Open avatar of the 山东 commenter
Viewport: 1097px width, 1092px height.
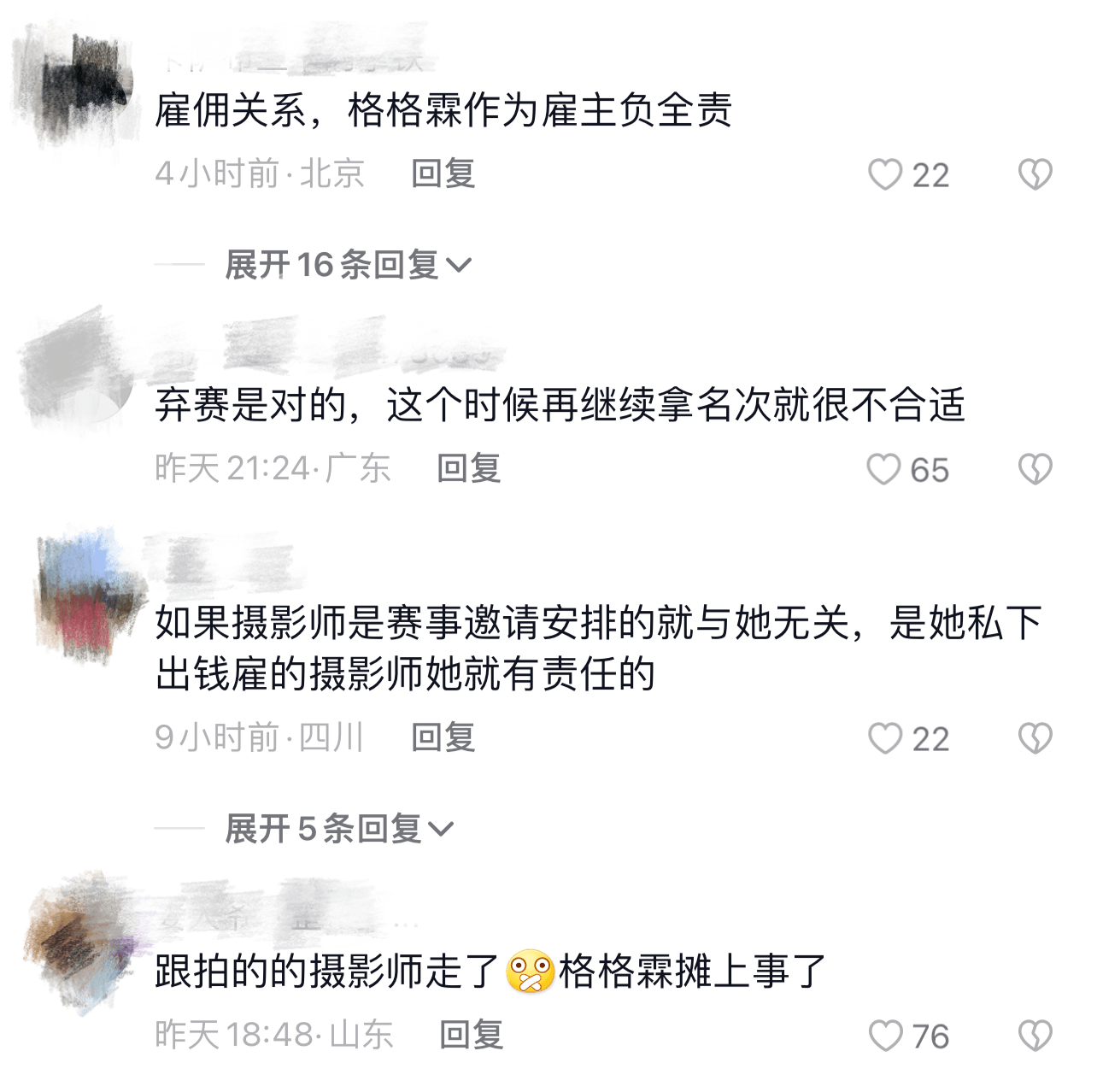(x=82, y=940)
